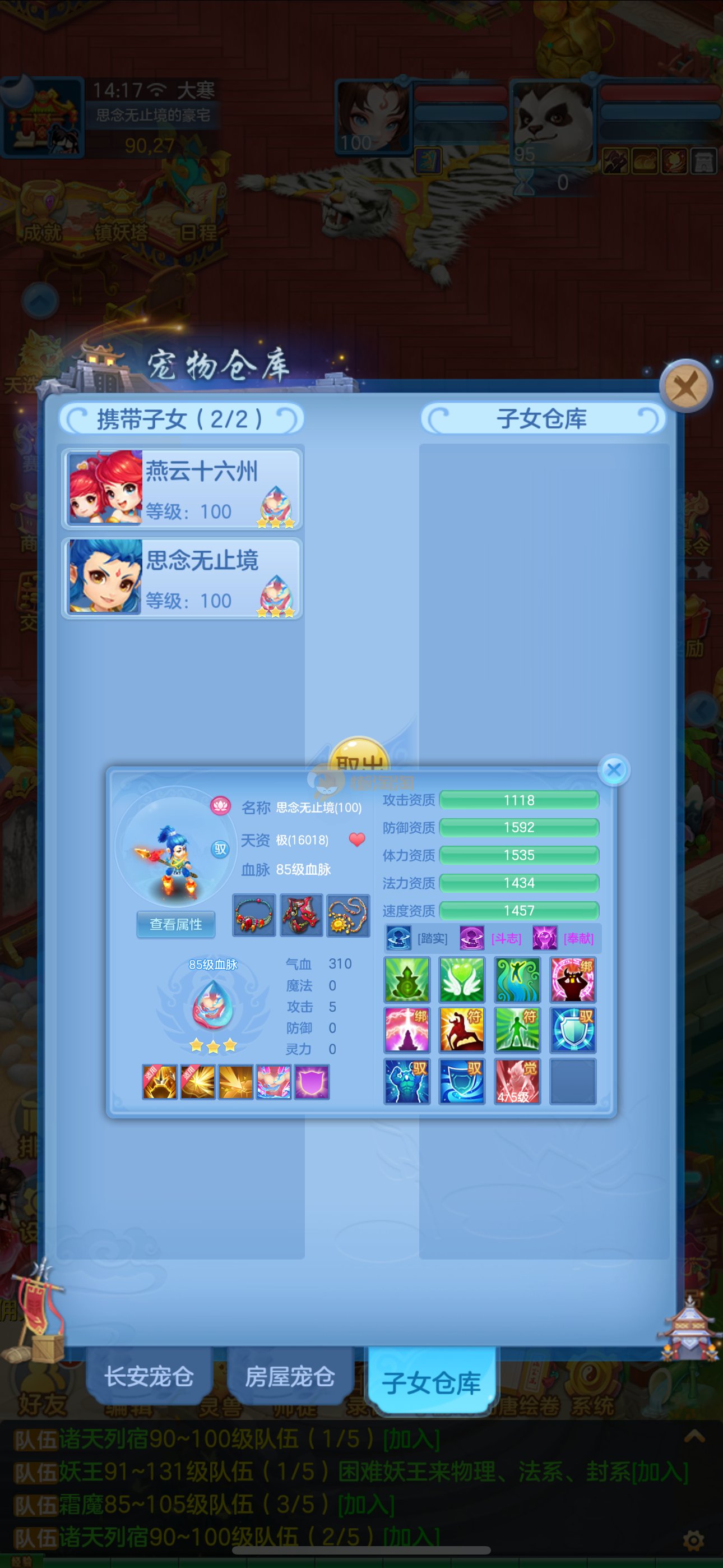View the red armor equipment
723x1568 pixels.
pos(302,915)
